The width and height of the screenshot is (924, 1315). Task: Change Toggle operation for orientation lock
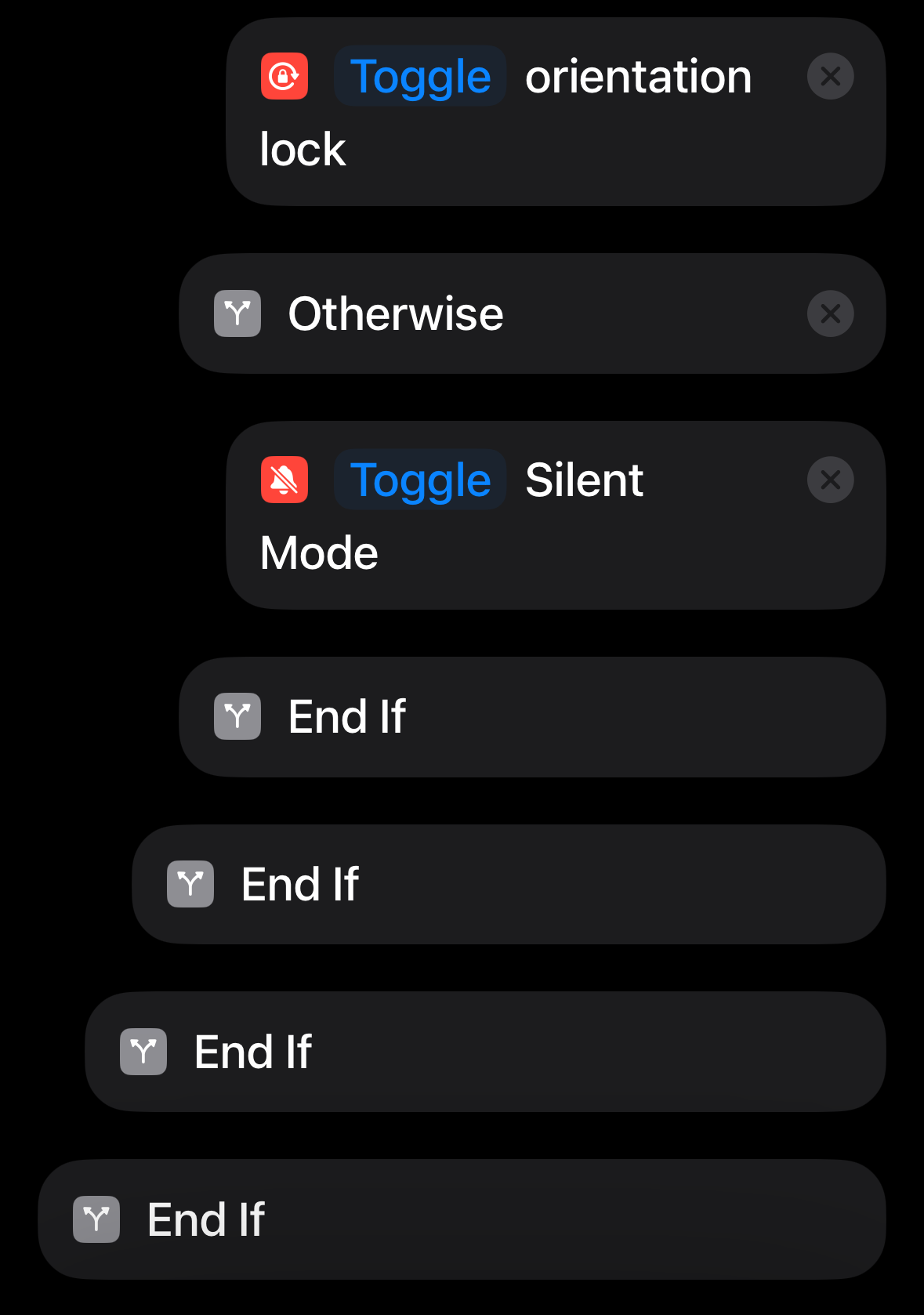coord(420,76)
